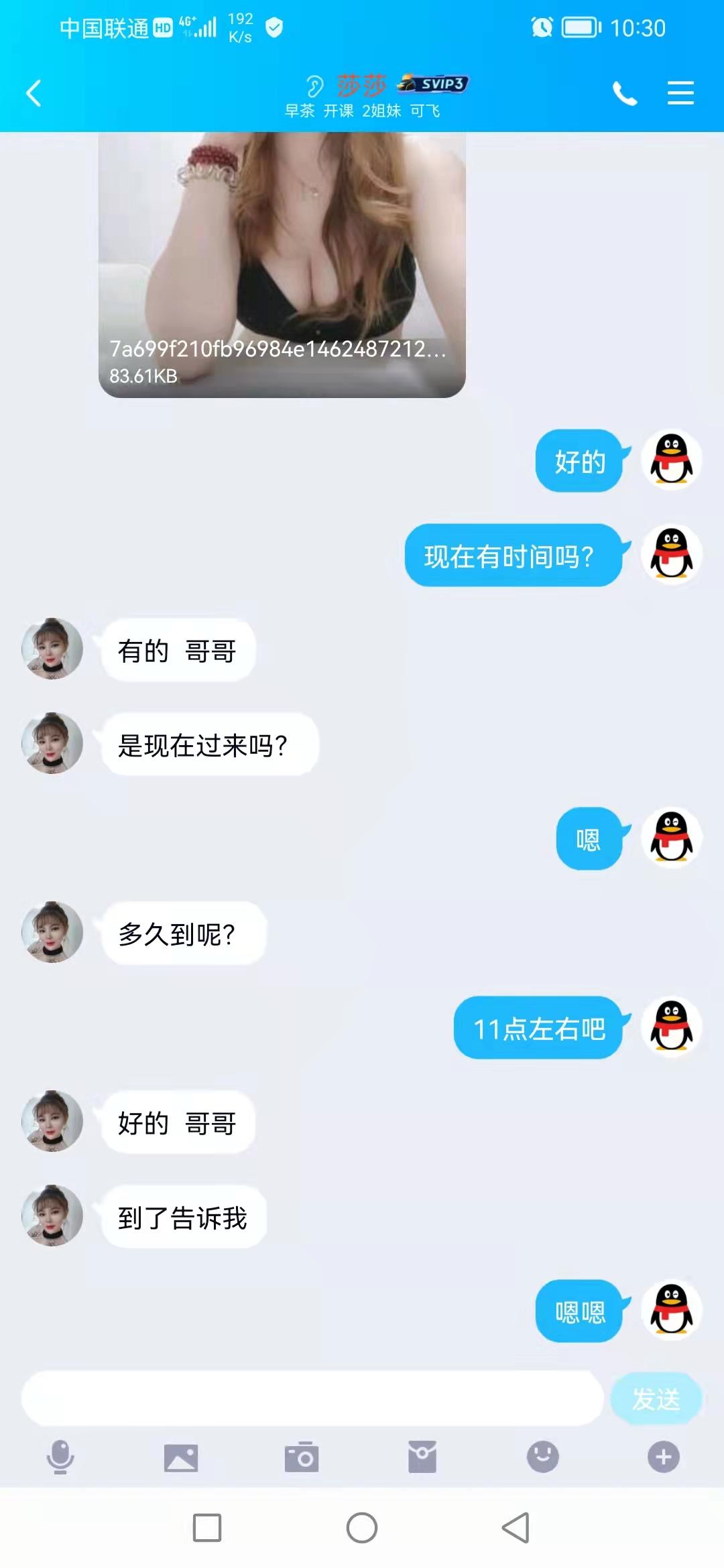Open my penguin avatar beside 现在有时间吗?
Viewport: 724px width, 1568px height.
click(671, 555)
